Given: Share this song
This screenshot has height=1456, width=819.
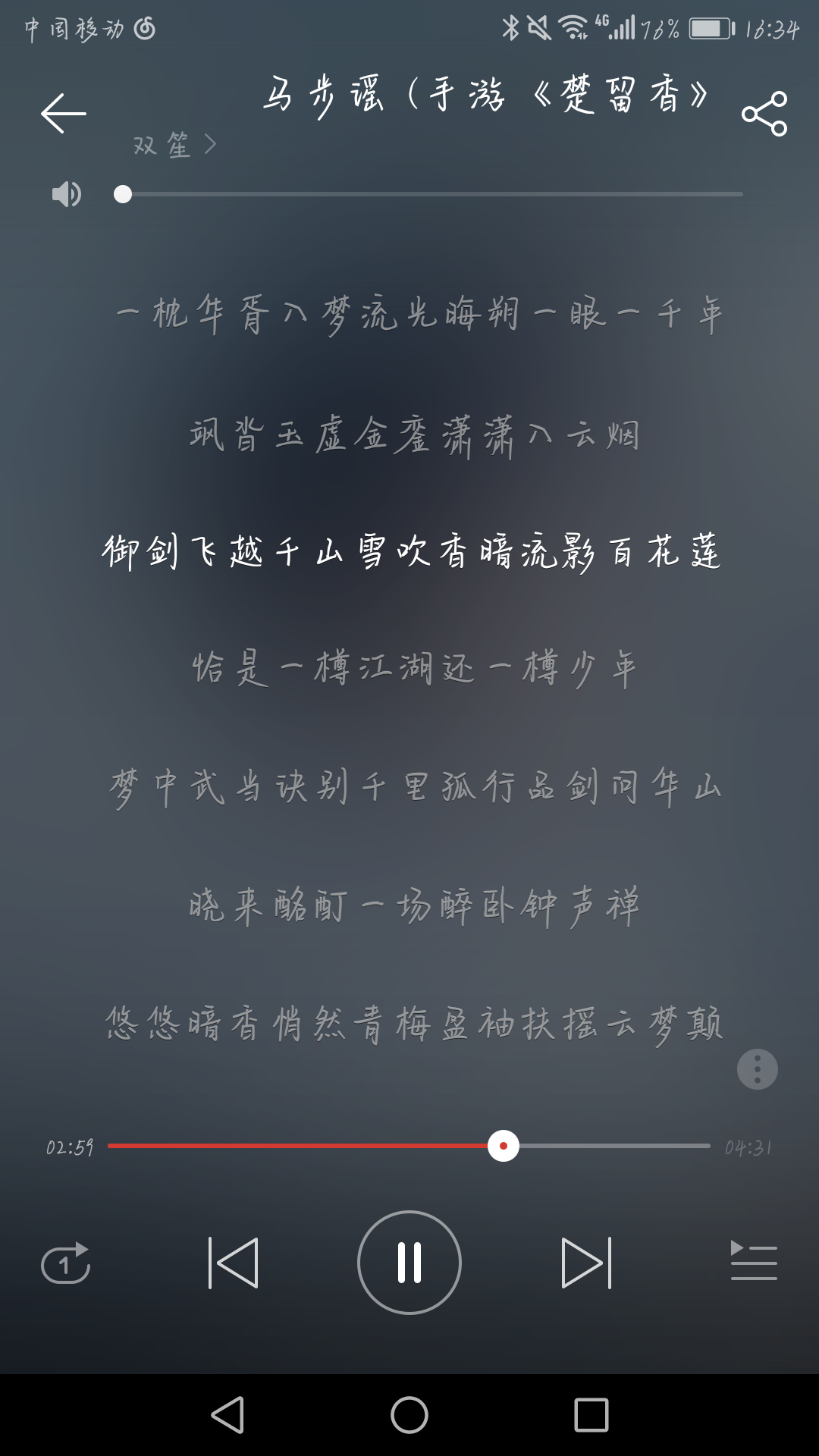Looking at the screenshot, I should point(764,114).
